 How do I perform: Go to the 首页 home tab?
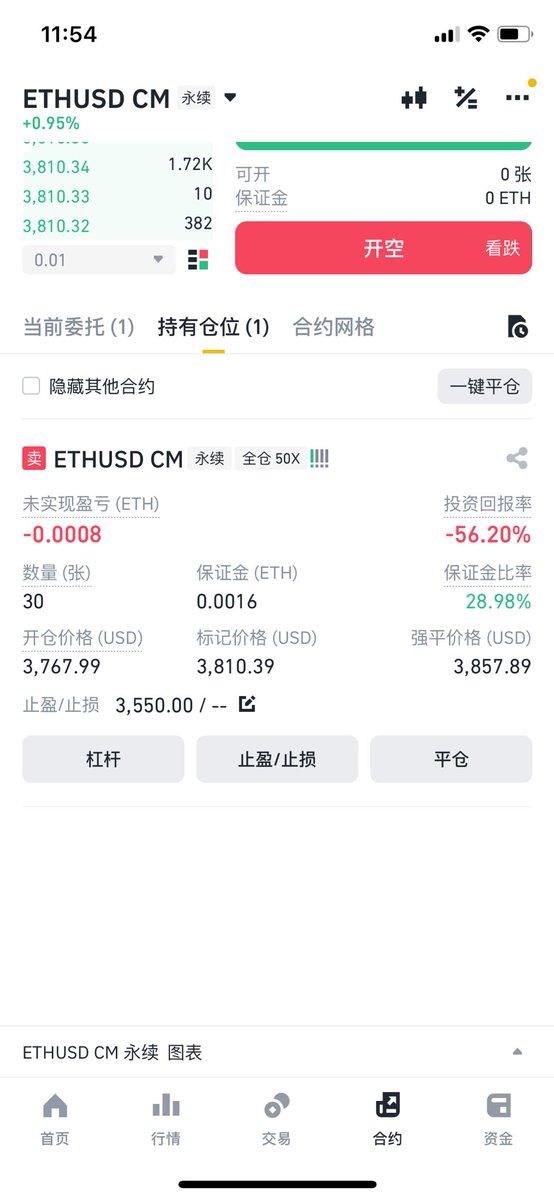[55, 1119]
